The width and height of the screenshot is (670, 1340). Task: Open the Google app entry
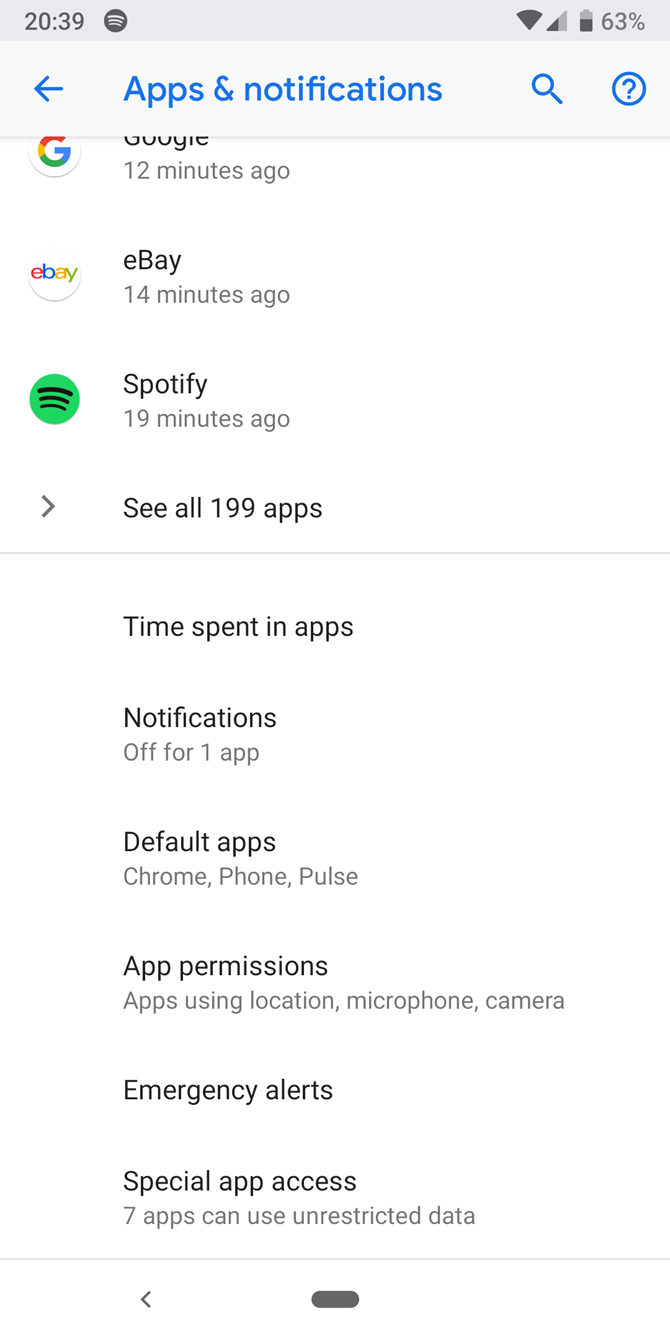[x=206, y=160]
